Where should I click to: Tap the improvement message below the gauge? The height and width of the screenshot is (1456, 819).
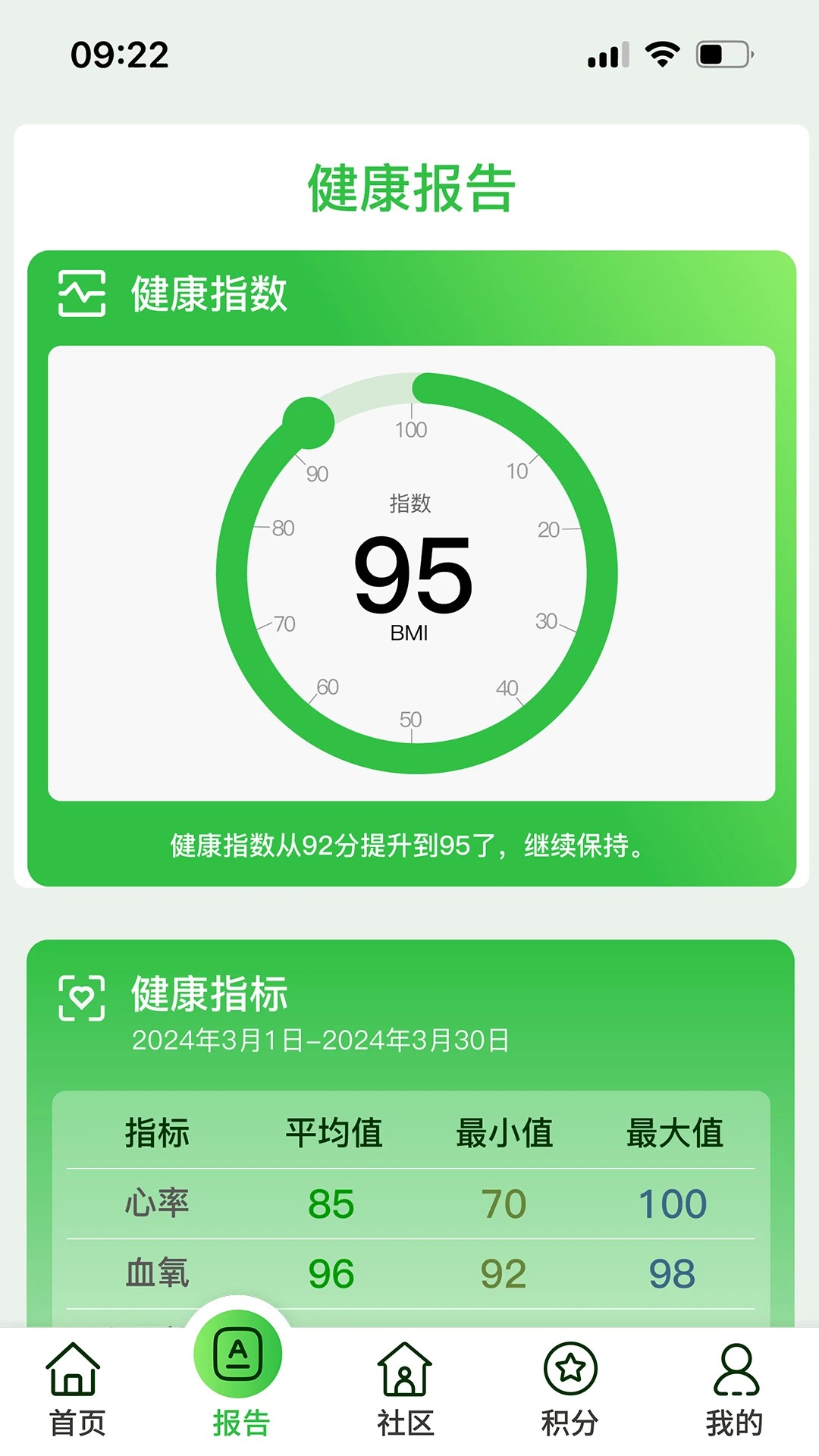pos(409,846)
